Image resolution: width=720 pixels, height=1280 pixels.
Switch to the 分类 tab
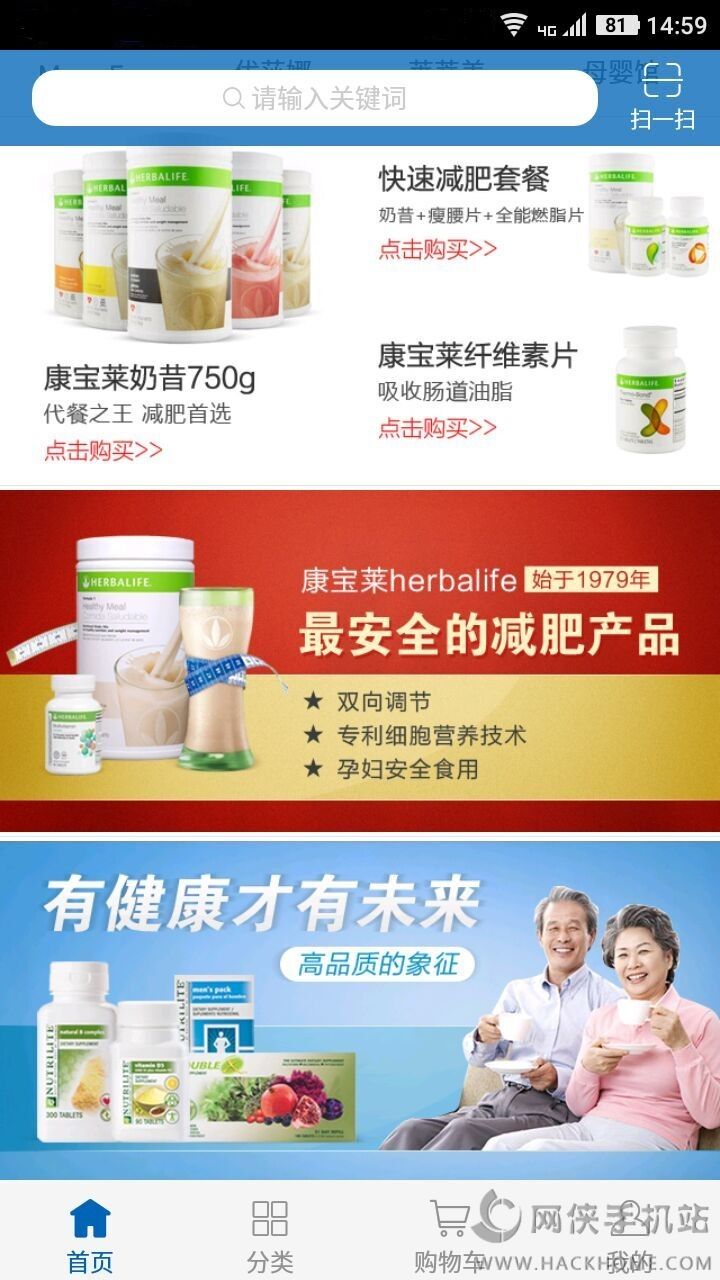tap(270, 1235)
